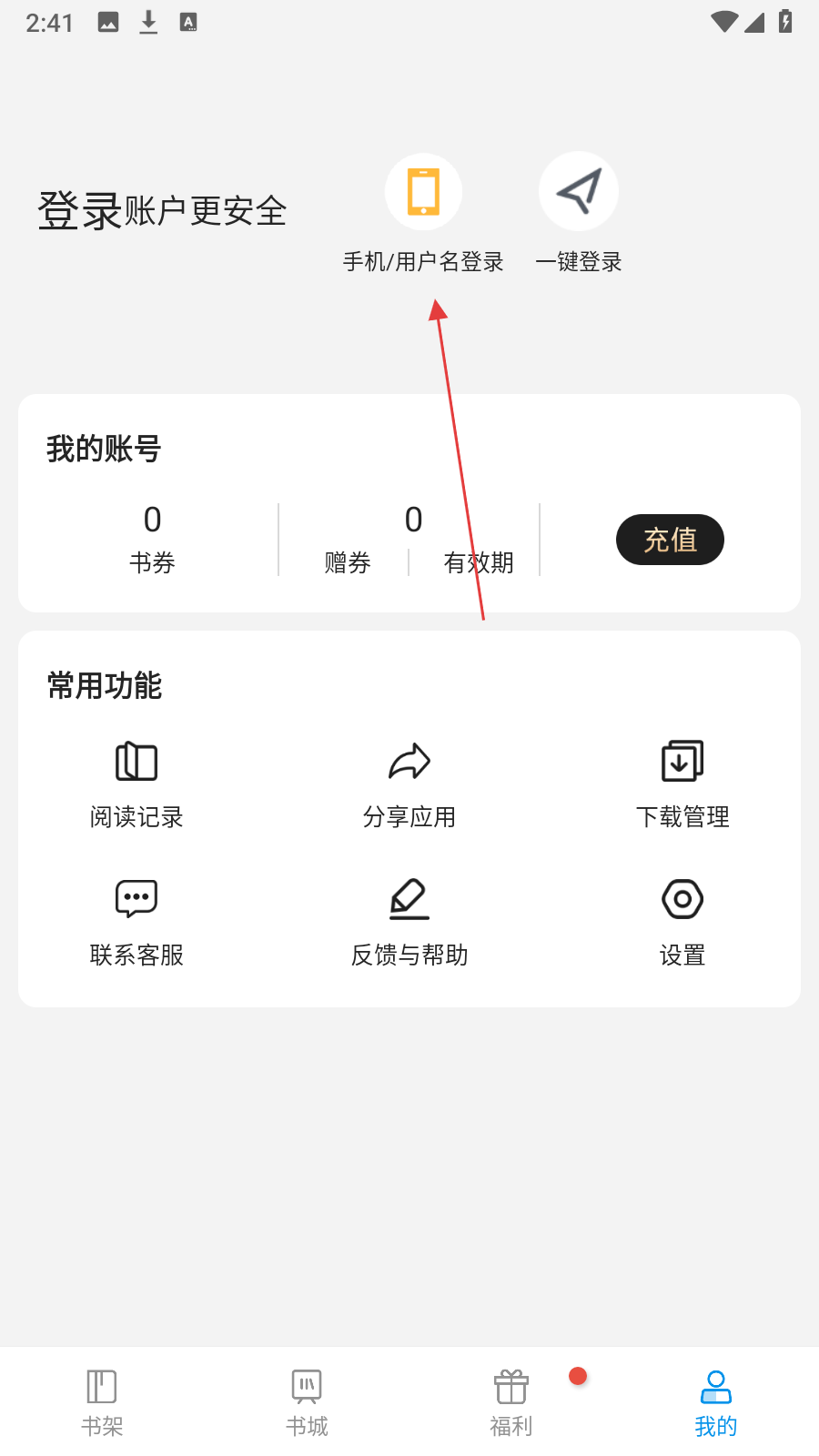This screenshot has width=819, height=1456.
Task: Tap the 充值 recharge button
Action: coord(670,540)
